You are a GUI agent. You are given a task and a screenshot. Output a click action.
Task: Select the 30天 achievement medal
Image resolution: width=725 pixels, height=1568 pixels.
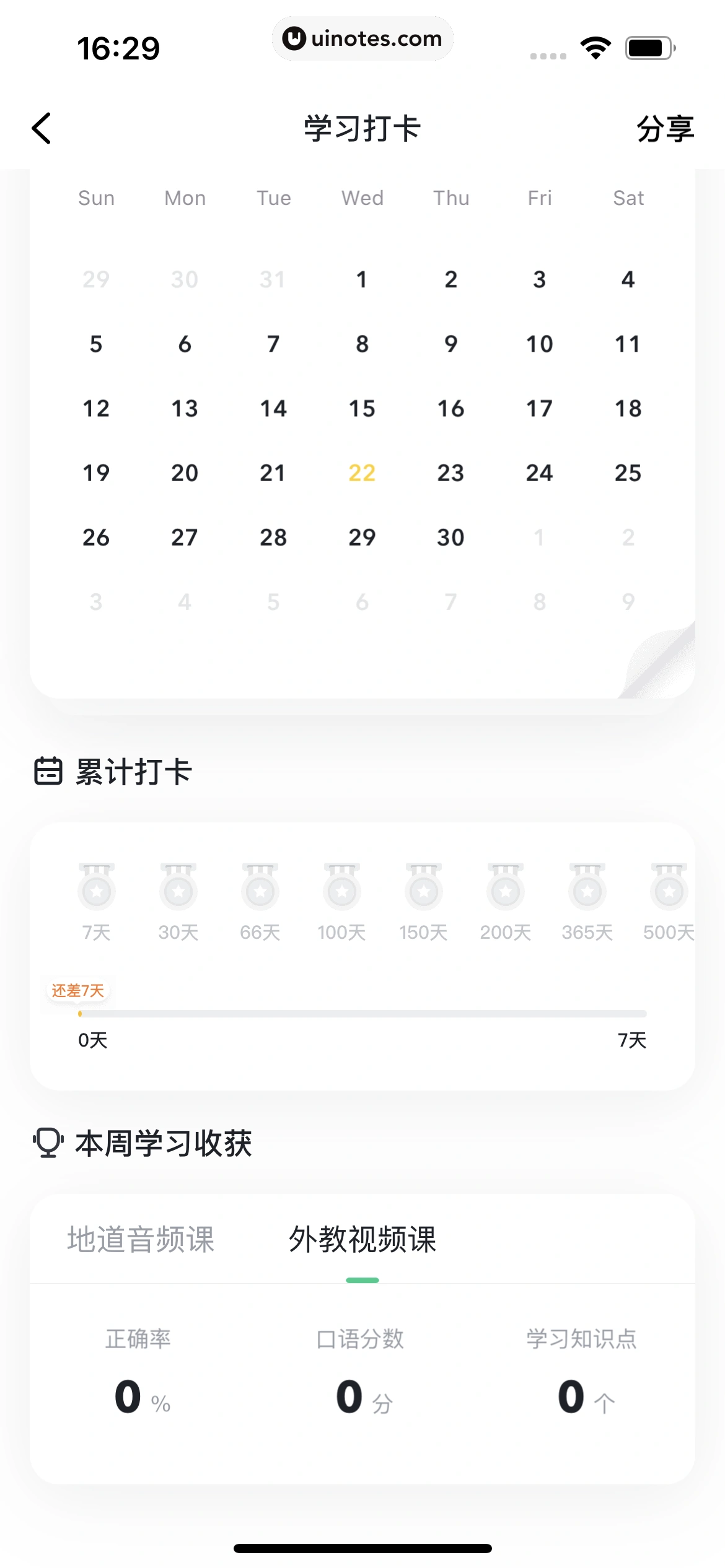click(x=178, y=895)
